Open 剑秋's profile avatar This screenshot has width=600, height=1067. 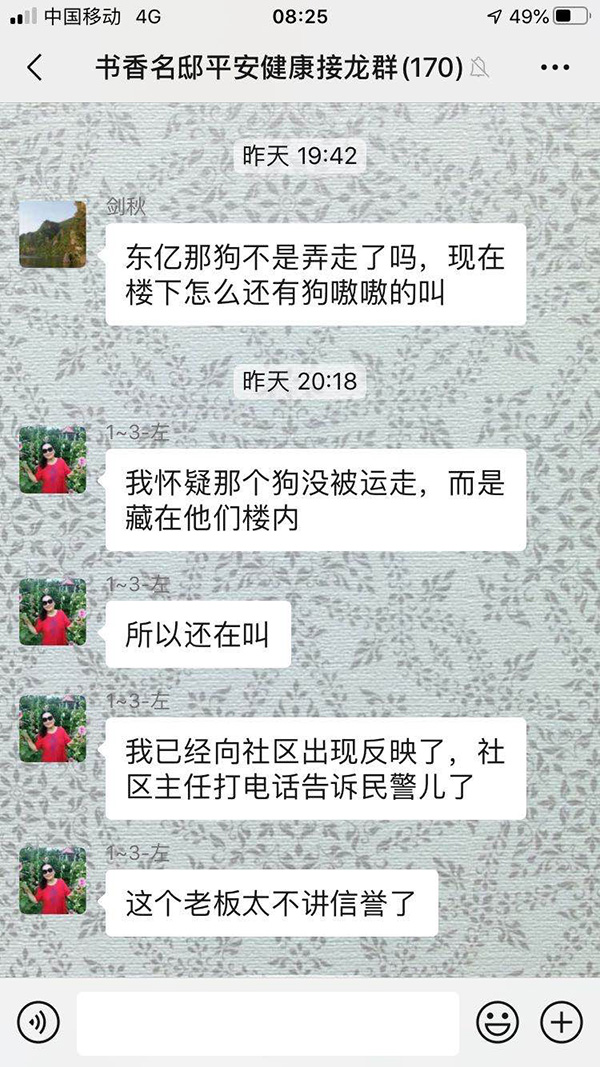click(x=53, y=235)
